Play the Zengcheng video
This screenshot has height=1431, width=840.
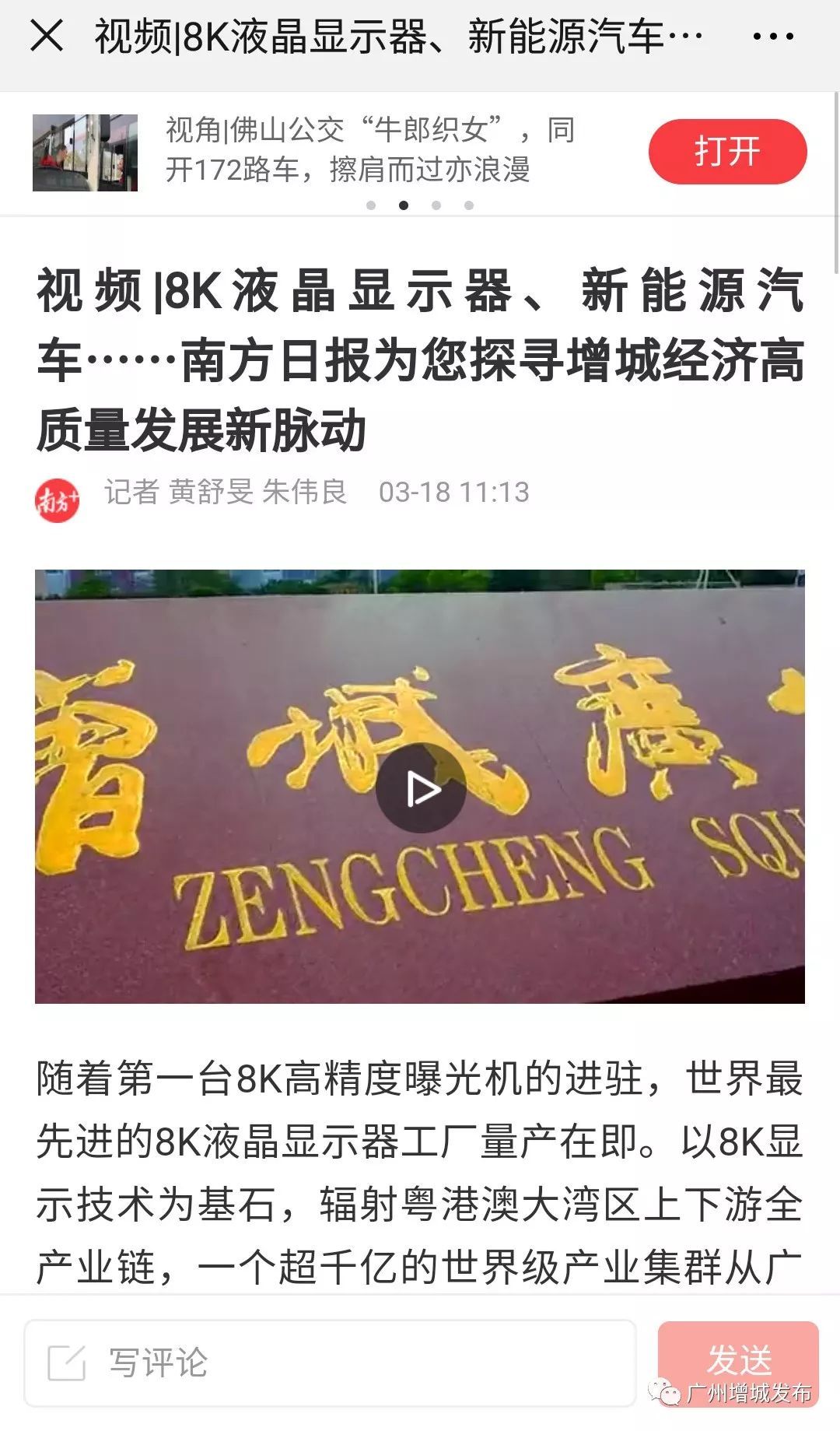click(420, 788)
